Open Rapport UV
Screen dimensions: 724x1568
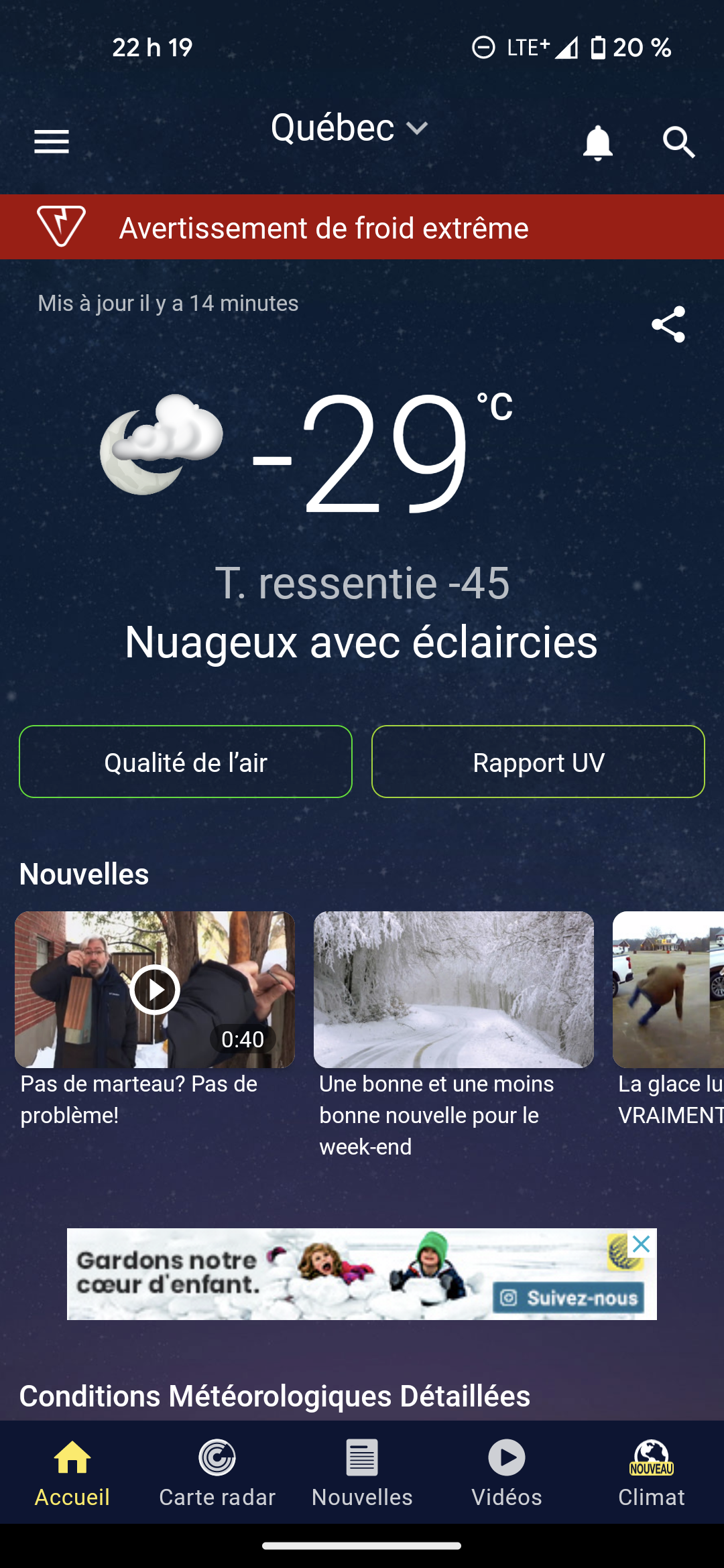tap(538, 762)
